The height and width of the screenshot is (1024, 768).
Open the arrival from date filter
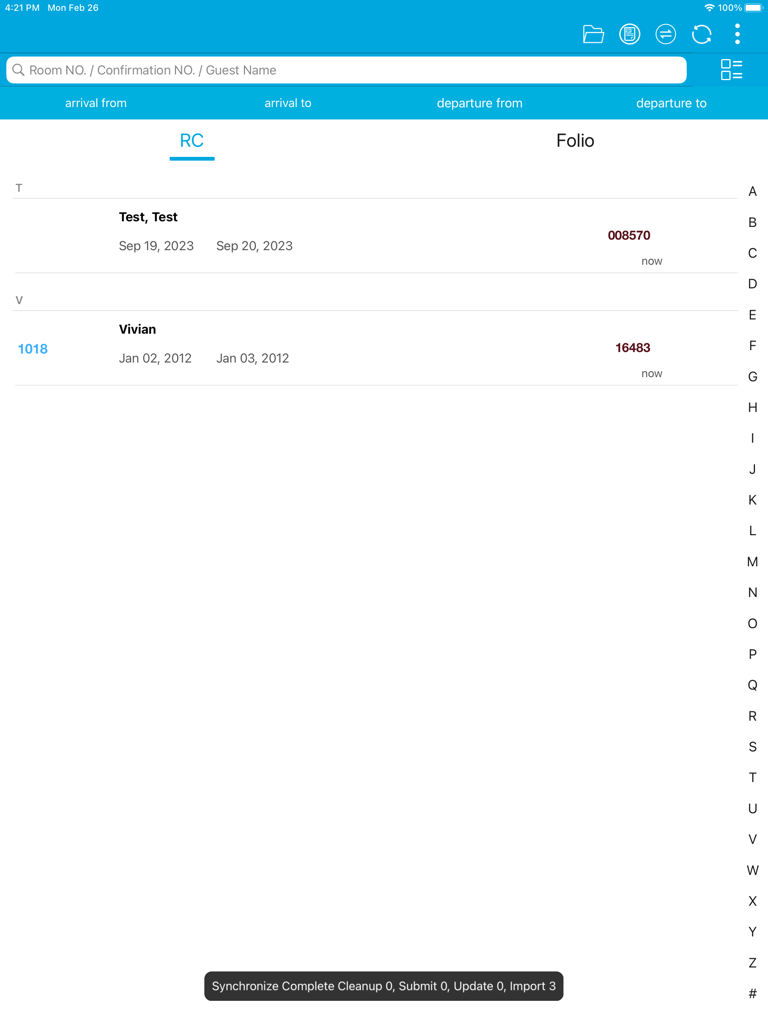point(96,103)
